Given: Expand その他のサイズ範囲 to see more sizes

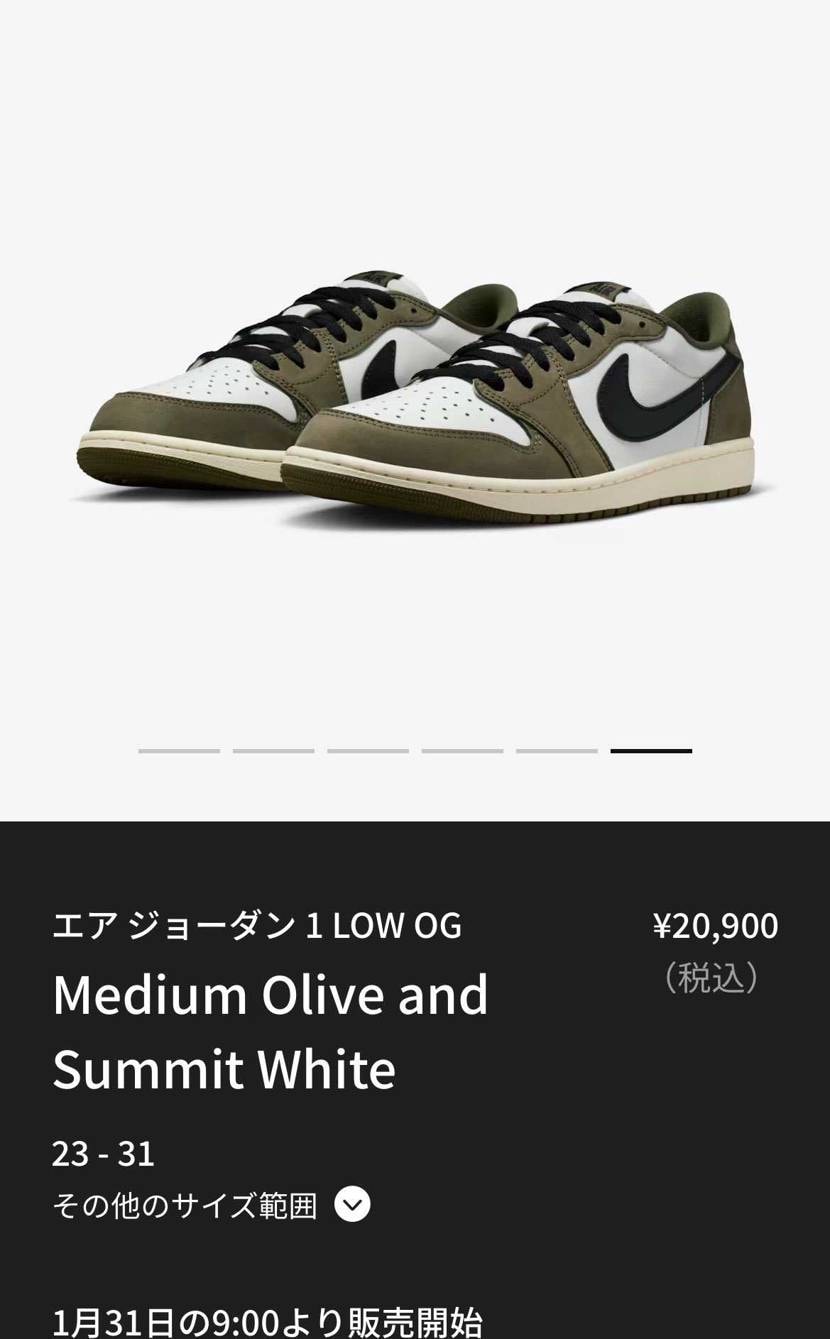Looking at the screenshot, I should pyautogui.click(x=210, y=1204).
